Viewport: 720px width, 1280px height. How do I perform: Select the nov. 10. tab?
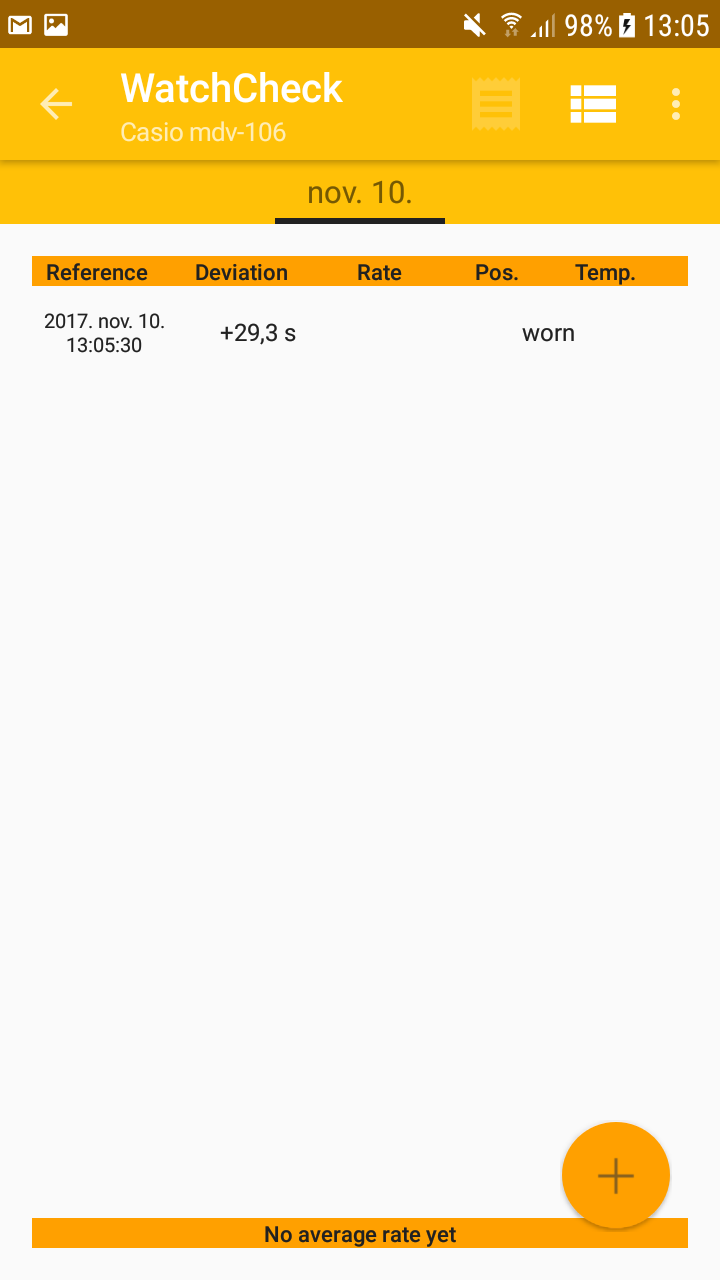point(360,192)
